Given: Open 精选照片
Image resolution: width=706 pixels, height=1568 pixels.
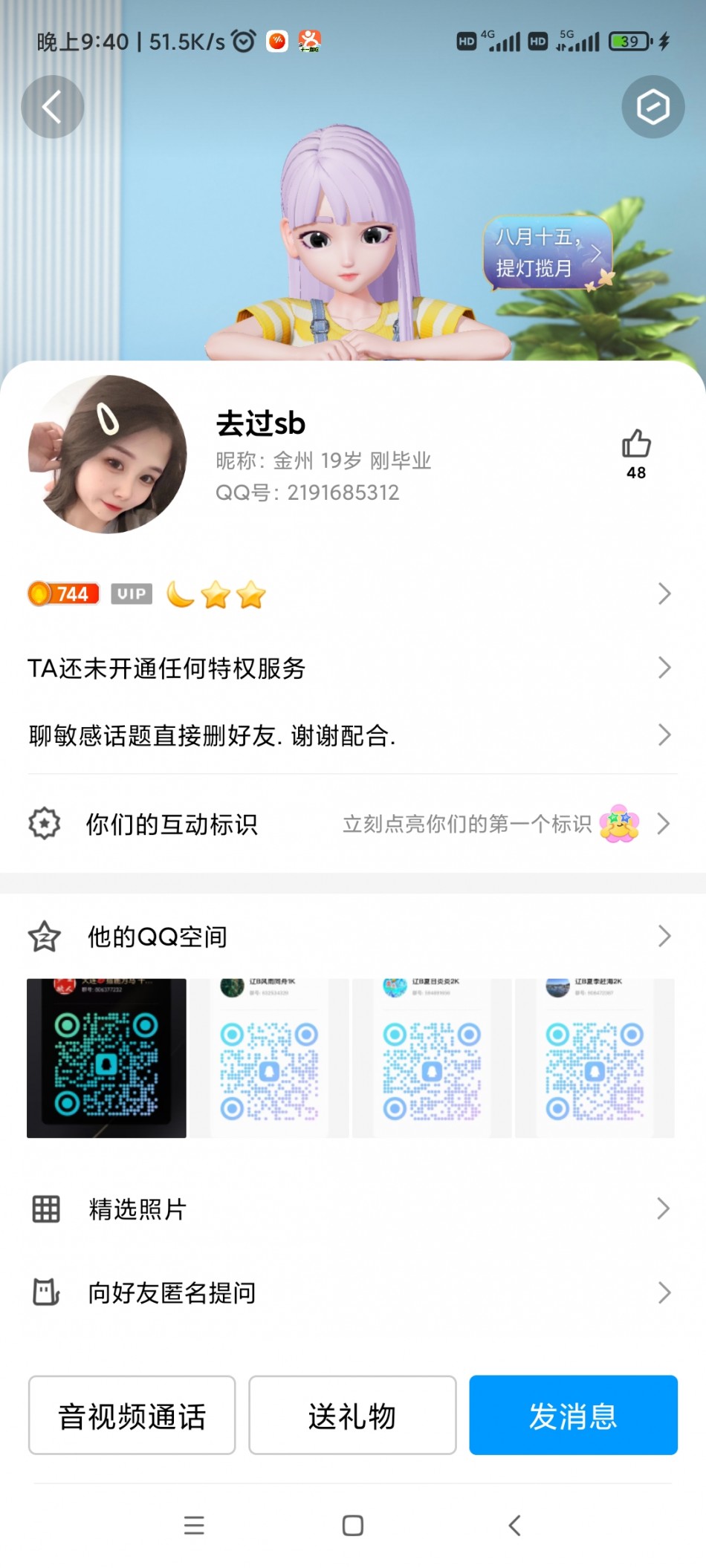Looking at the screenshot, I should click(x=349, y=1209).
